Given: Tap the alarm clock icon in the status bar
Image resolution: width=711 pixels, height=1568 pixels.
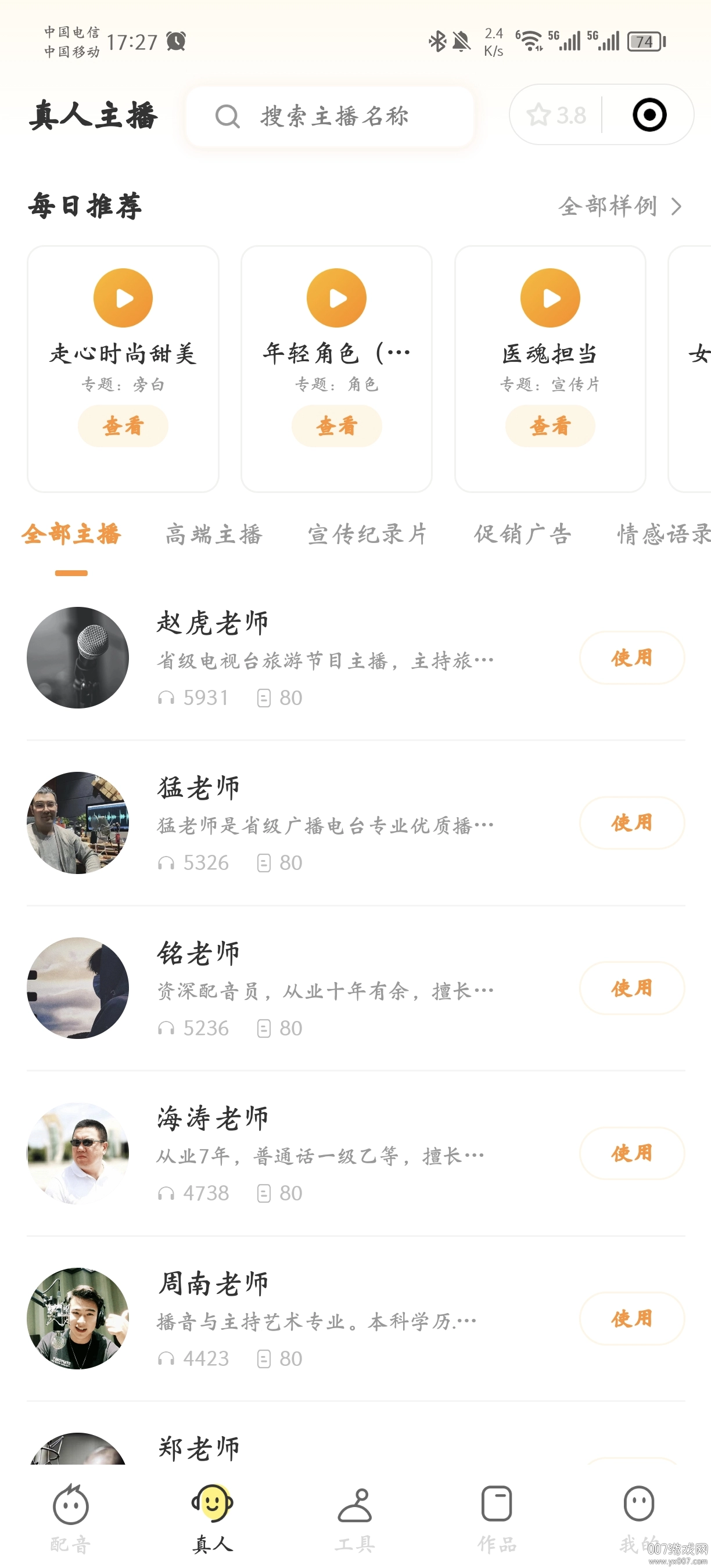Looking at the screenshot, I should click(175, 41).
